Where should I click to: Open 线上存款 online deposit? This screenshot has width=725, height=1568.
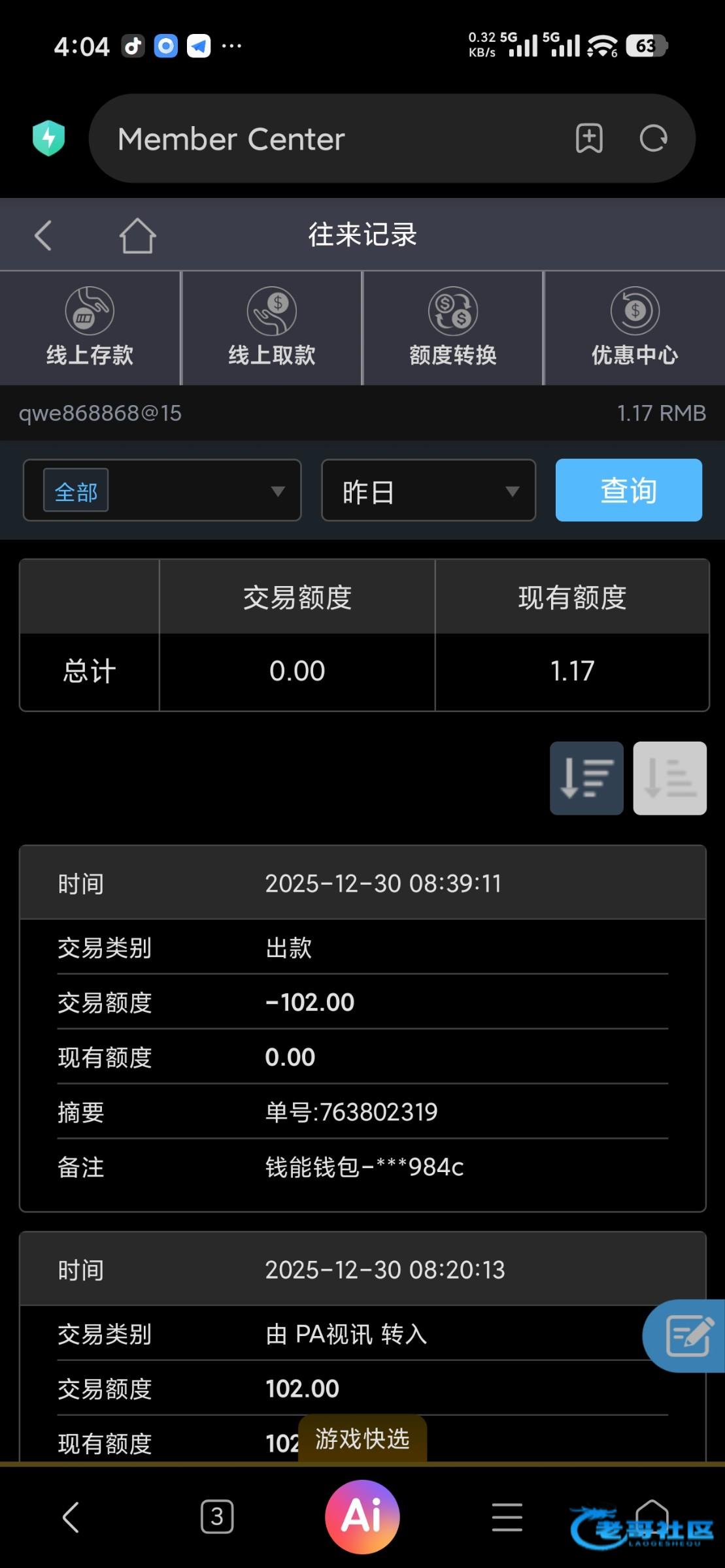(x=90, y=328)
